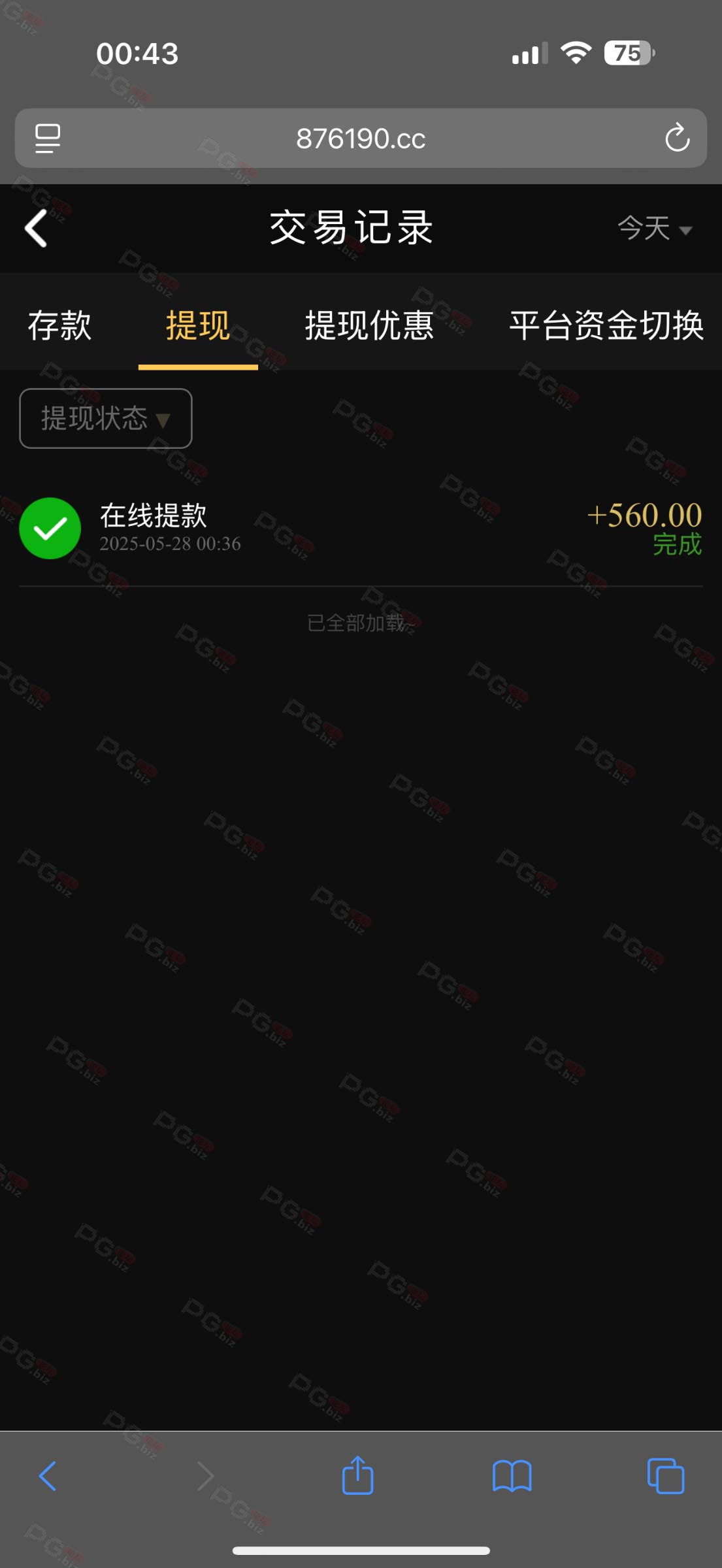
Task: Expand the 提现状态 filter dropdown
Action: [x=106, y=419]
